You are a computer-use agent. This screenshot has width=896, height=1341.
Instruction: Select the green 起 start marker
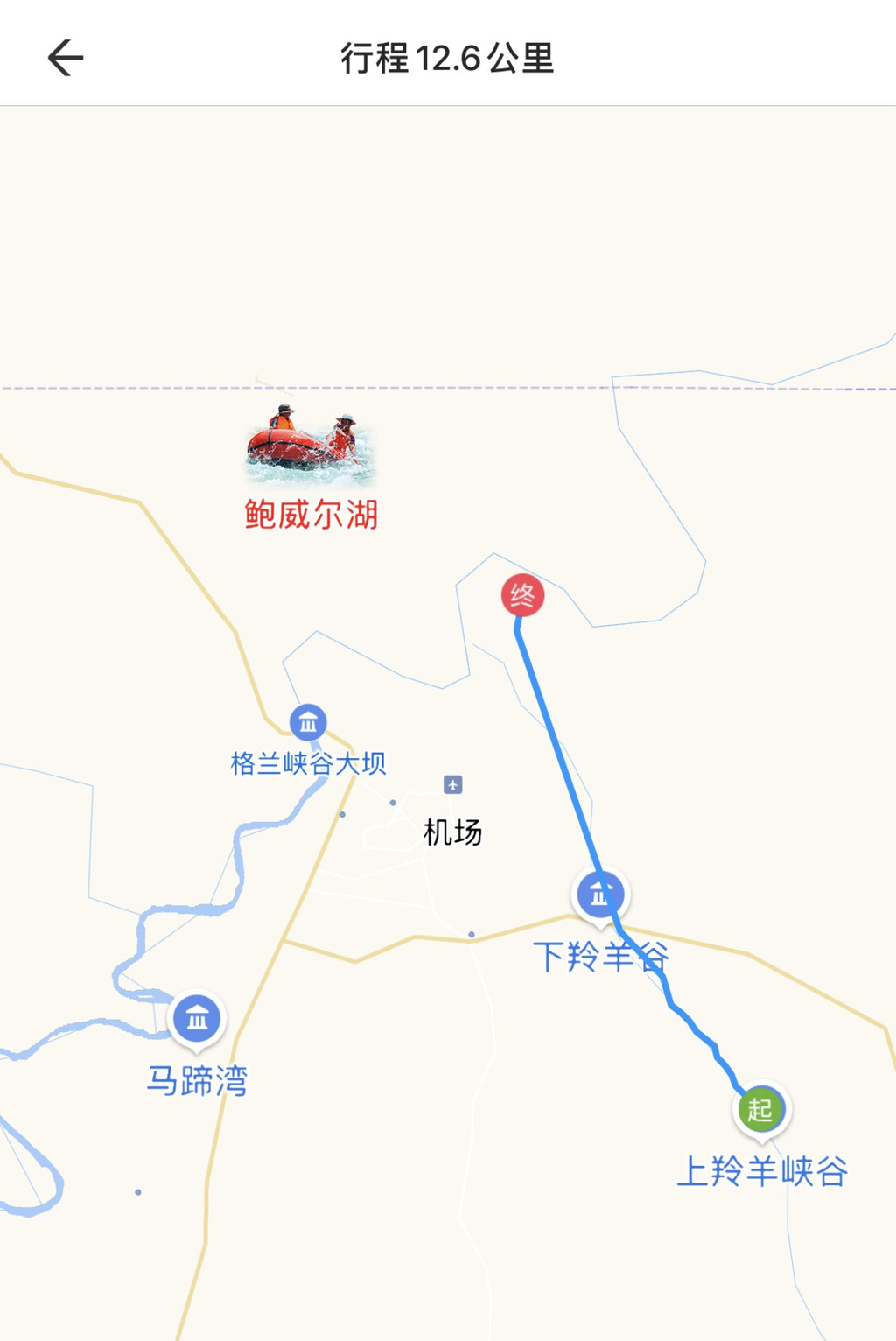(761, 1110)
